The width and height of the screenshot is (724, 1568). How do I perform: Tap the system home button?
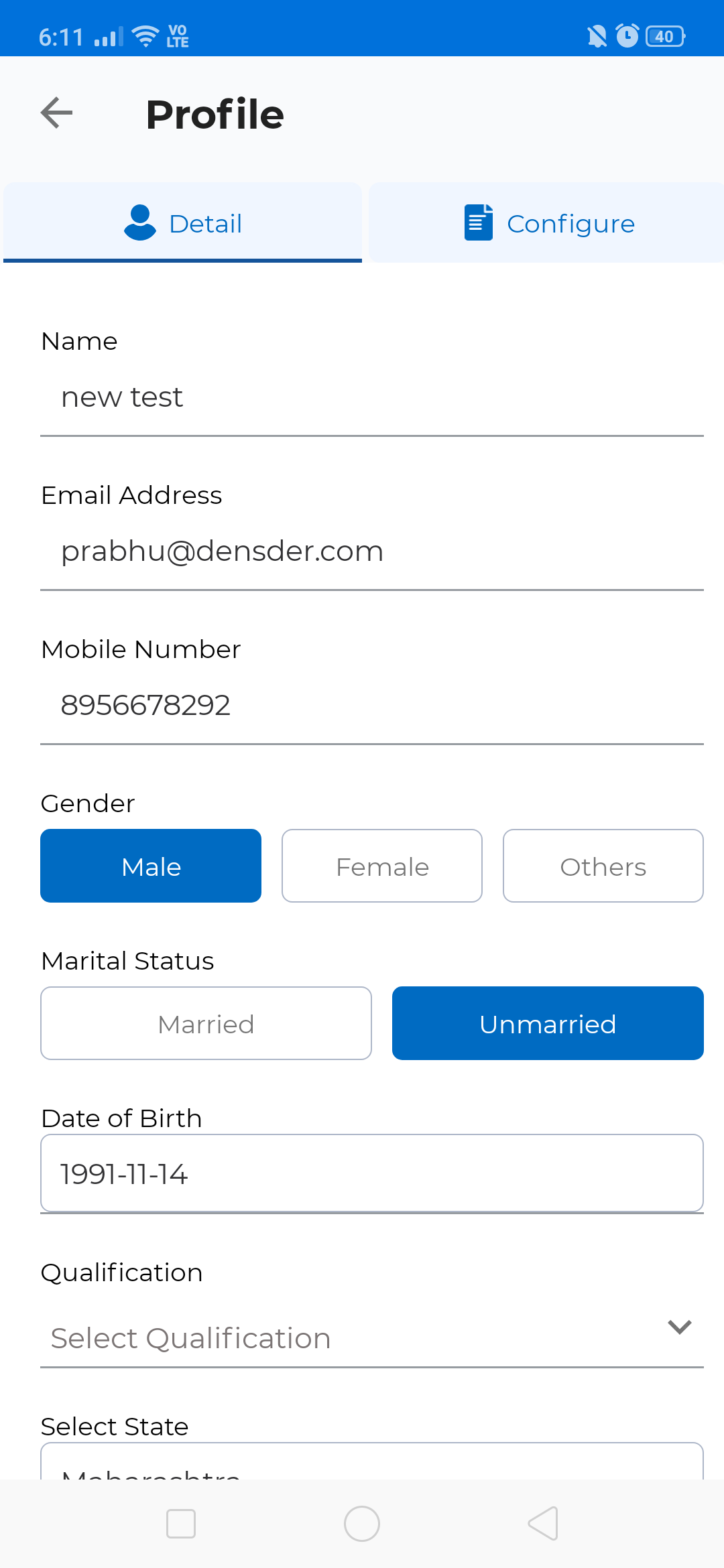coord(362,1524)
